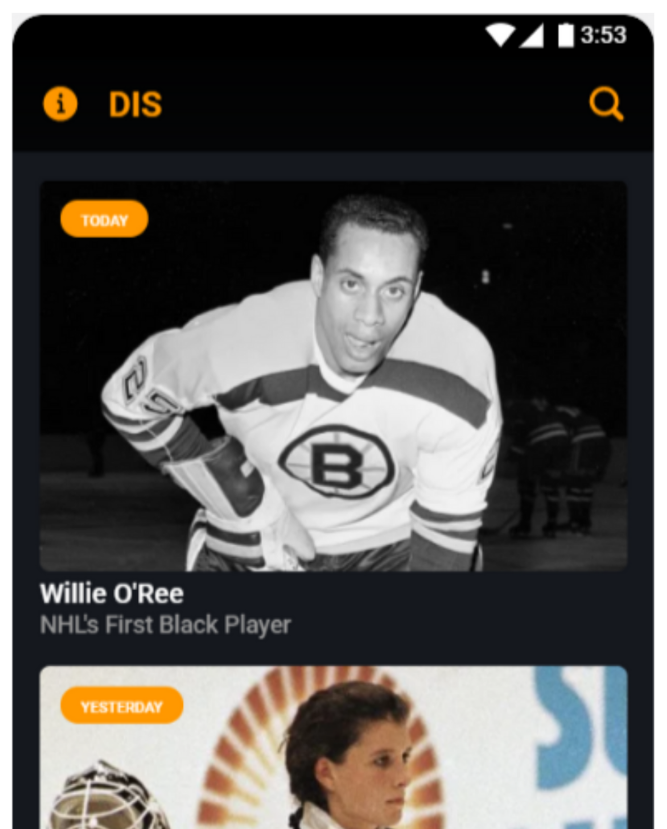Screen dimensions: 667x829
Task: Open yesterday's story card
Action: 334,747
